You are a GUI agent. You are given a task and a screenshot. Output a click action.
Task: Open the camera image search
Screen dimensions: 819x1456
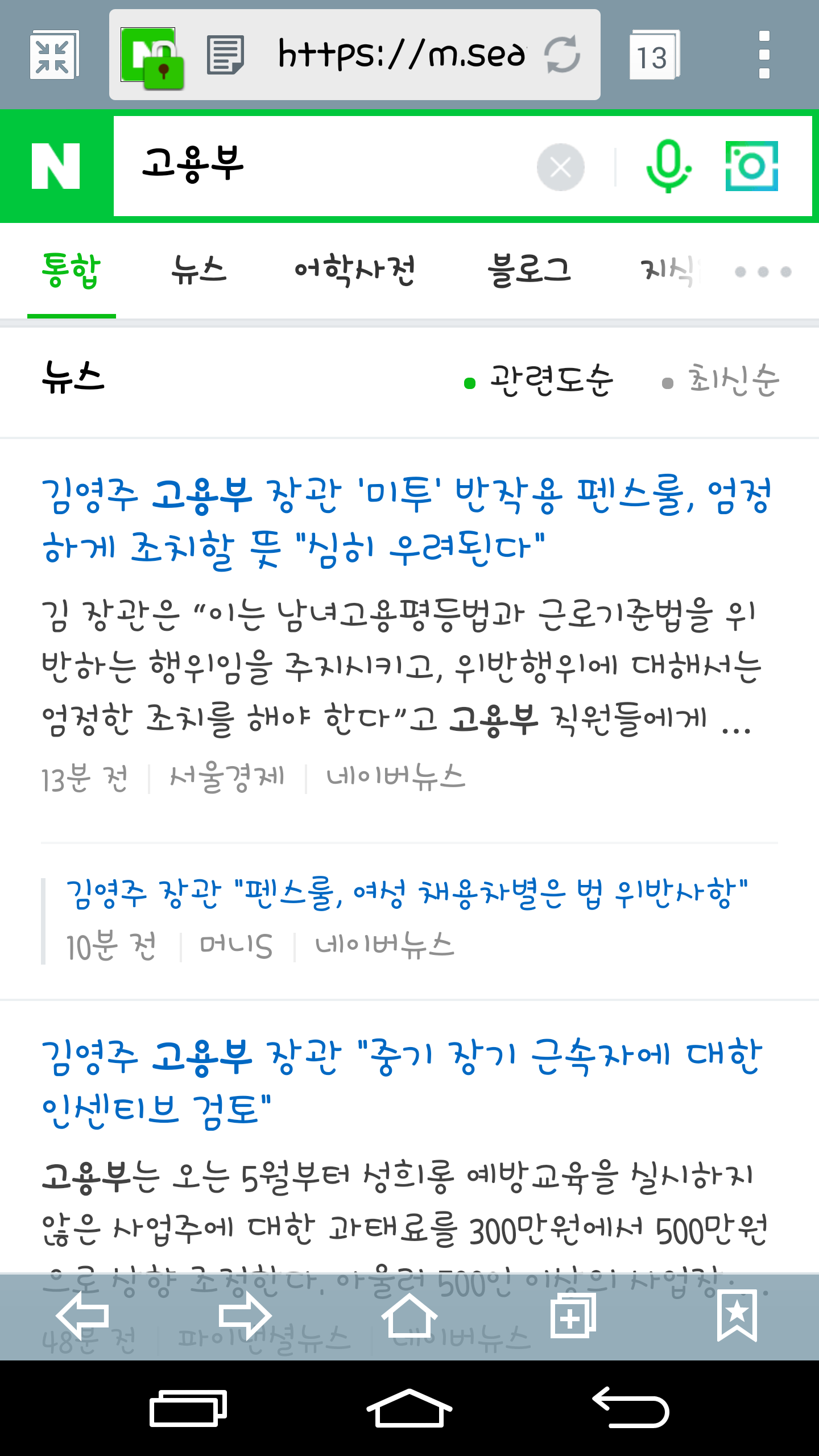click(751, 166)
